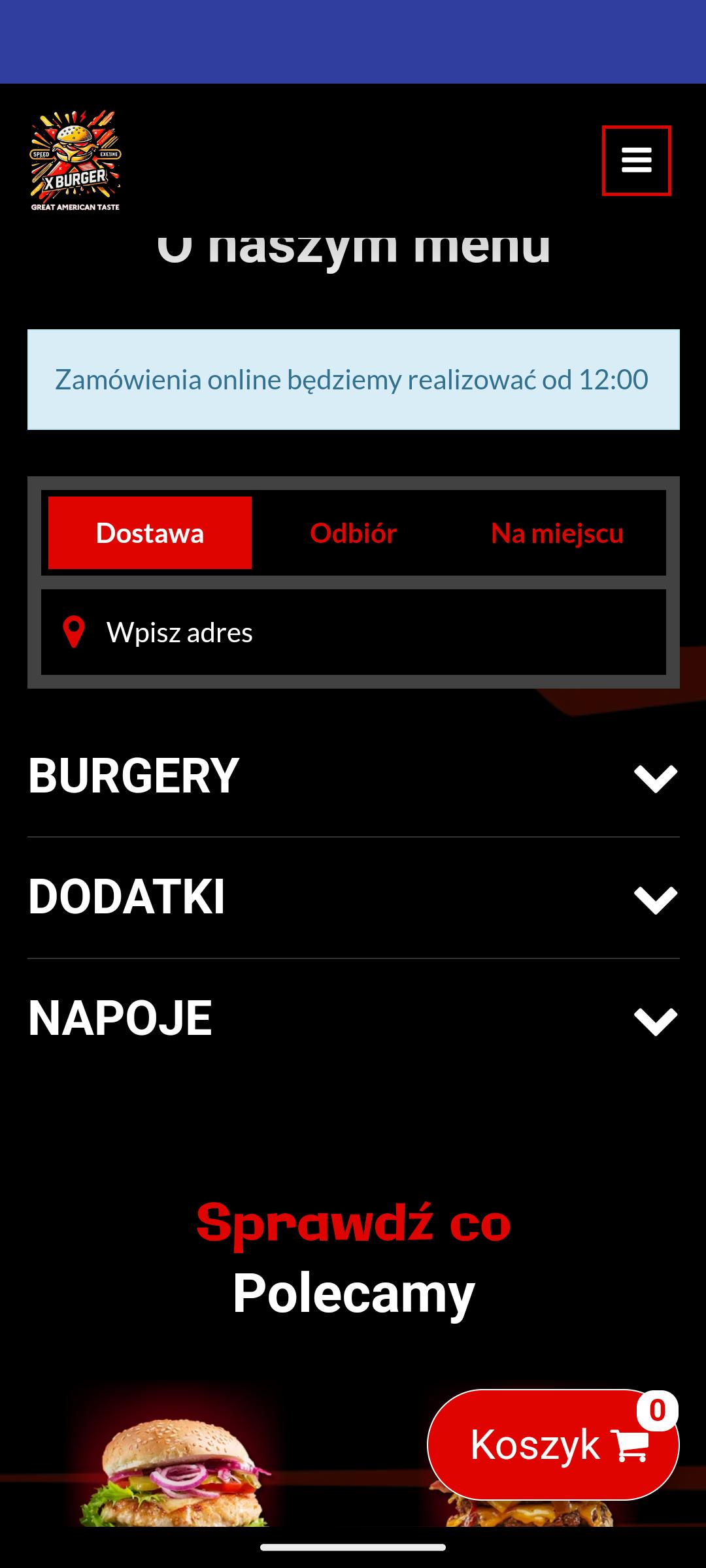Image resolution: width=706 pixels, height=1568 pixels.
Task: Choose the Na miejscu option
Action: pos(557,533)
